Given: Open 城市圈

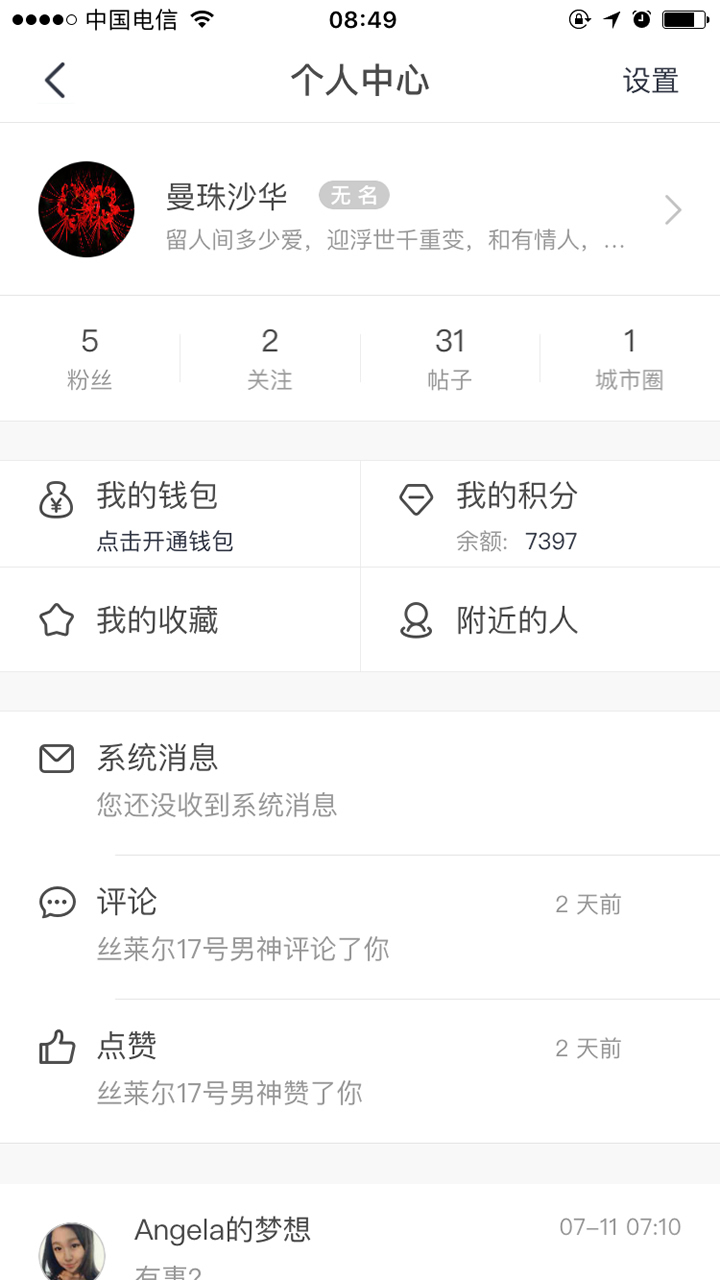Looking at the screenshot, I should point(630,358).
